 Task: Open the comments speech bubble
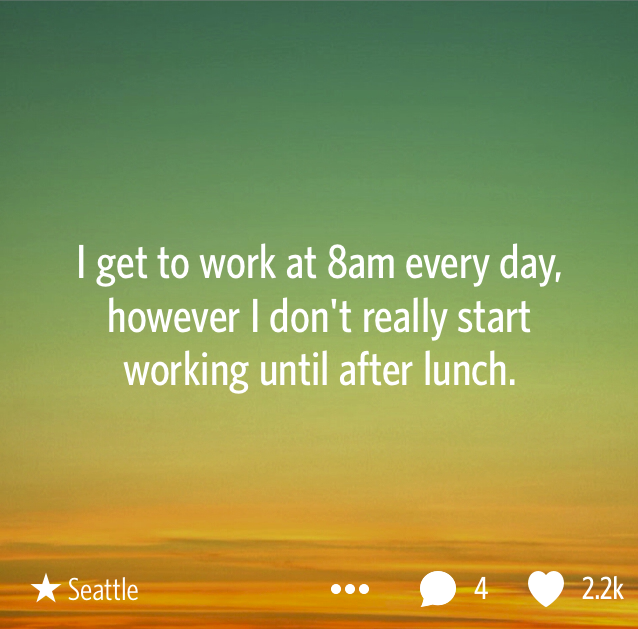[x=437, y=589]
